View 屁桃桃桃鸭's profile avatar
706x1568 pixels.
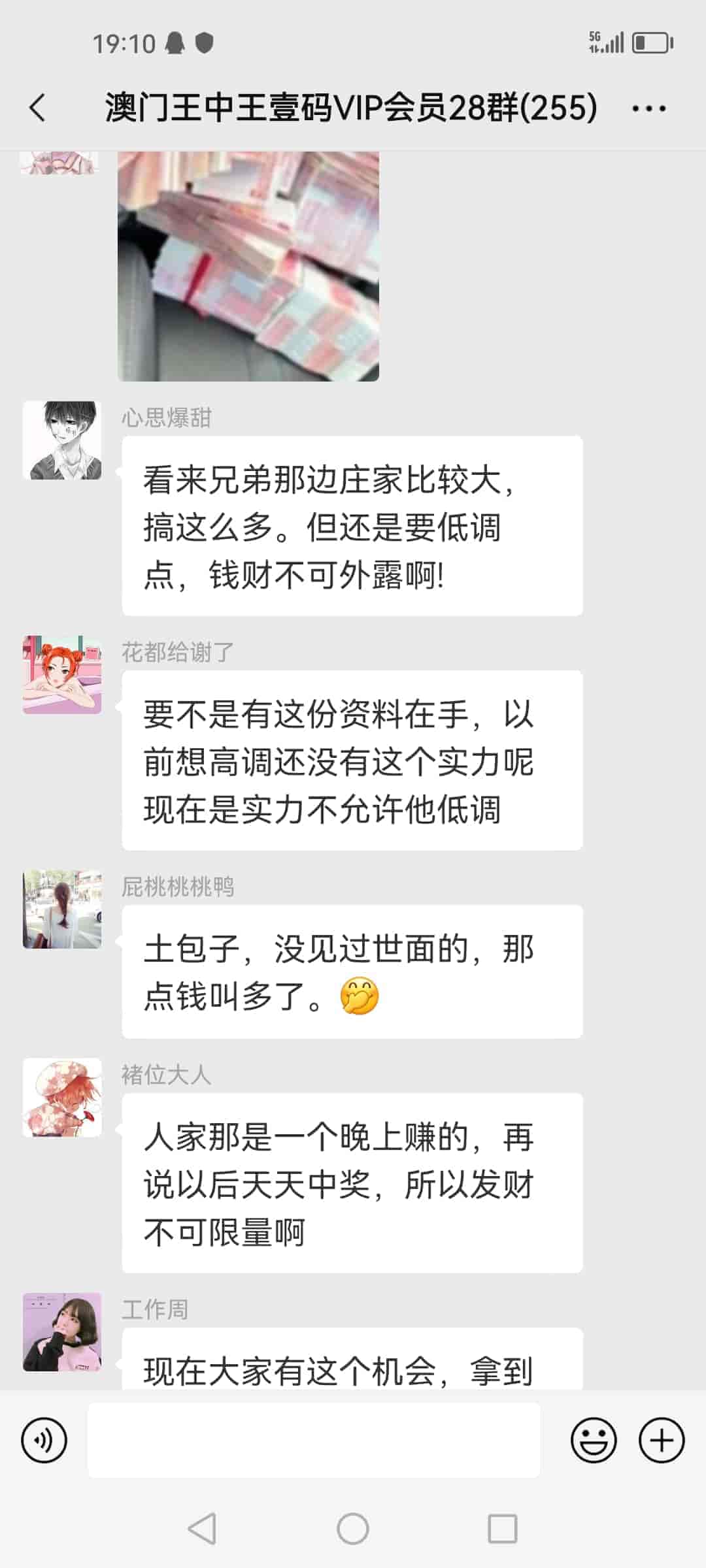[x=62, y=909]
